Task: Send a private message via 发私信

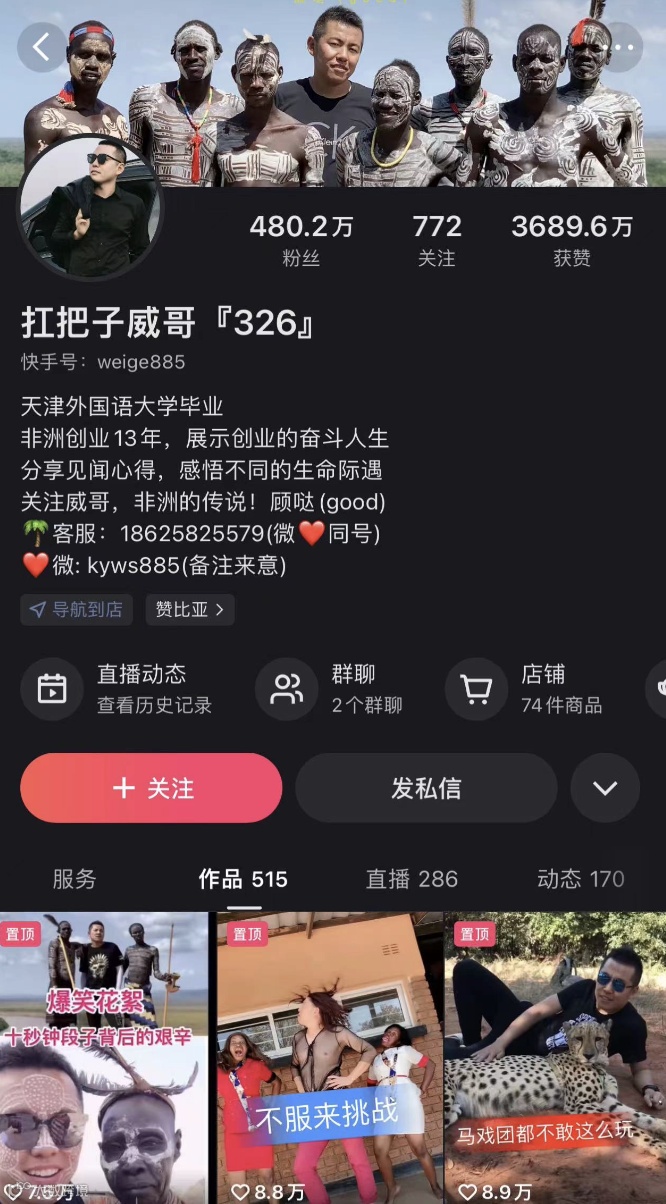Action: (426, 788)
